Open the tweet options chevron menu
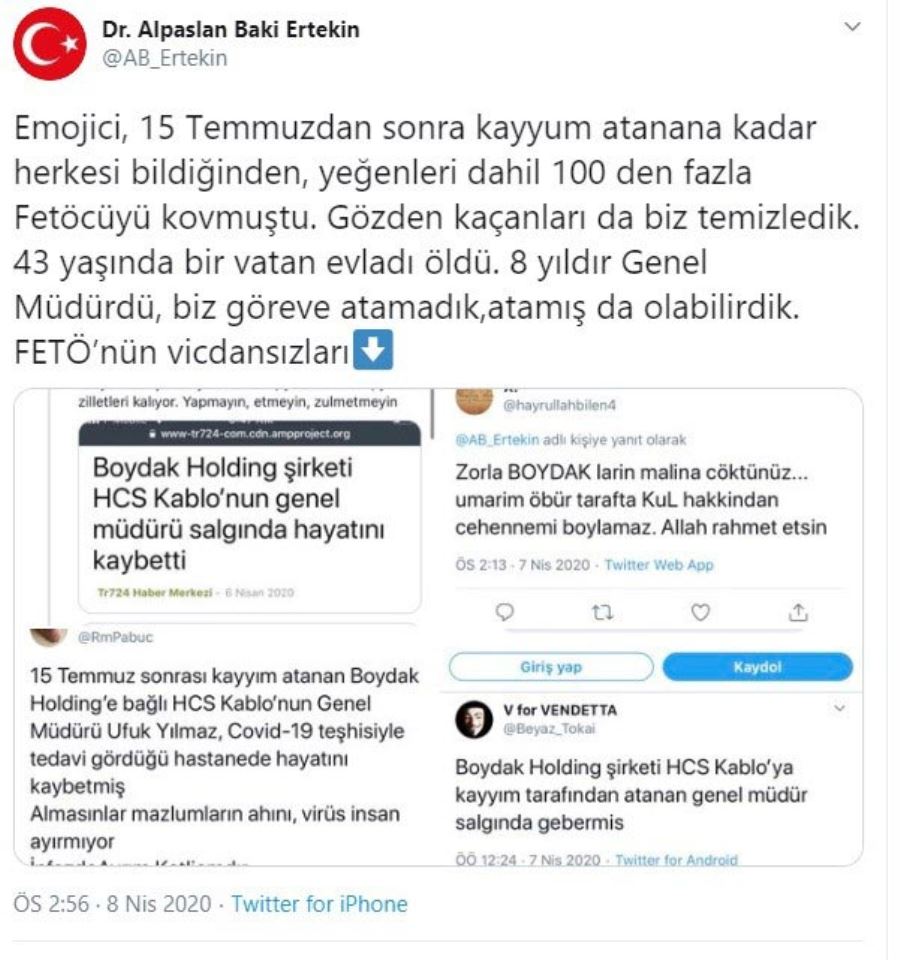 (853, 28)
